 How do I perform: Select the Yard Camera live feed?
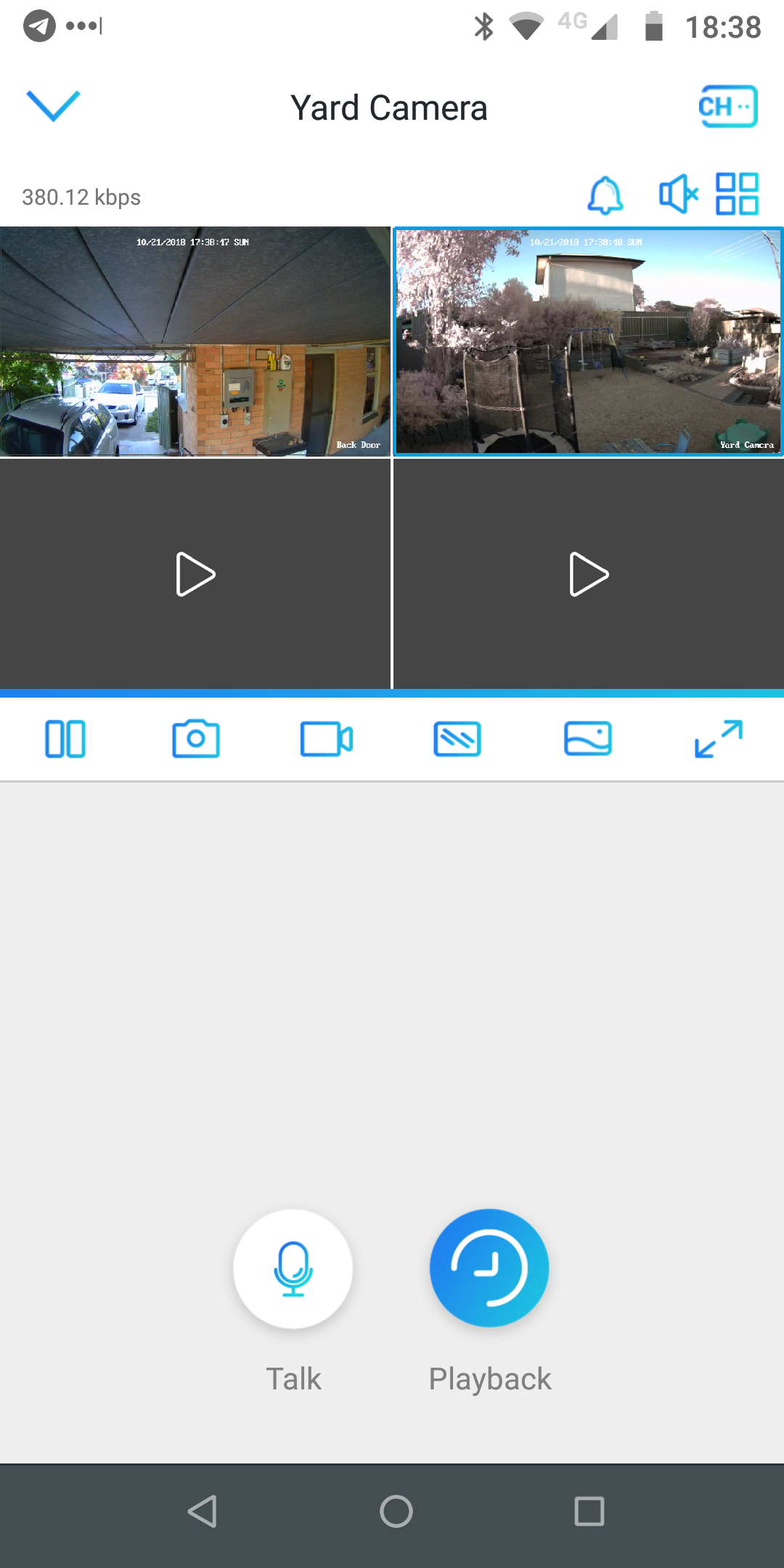[588, 342]
